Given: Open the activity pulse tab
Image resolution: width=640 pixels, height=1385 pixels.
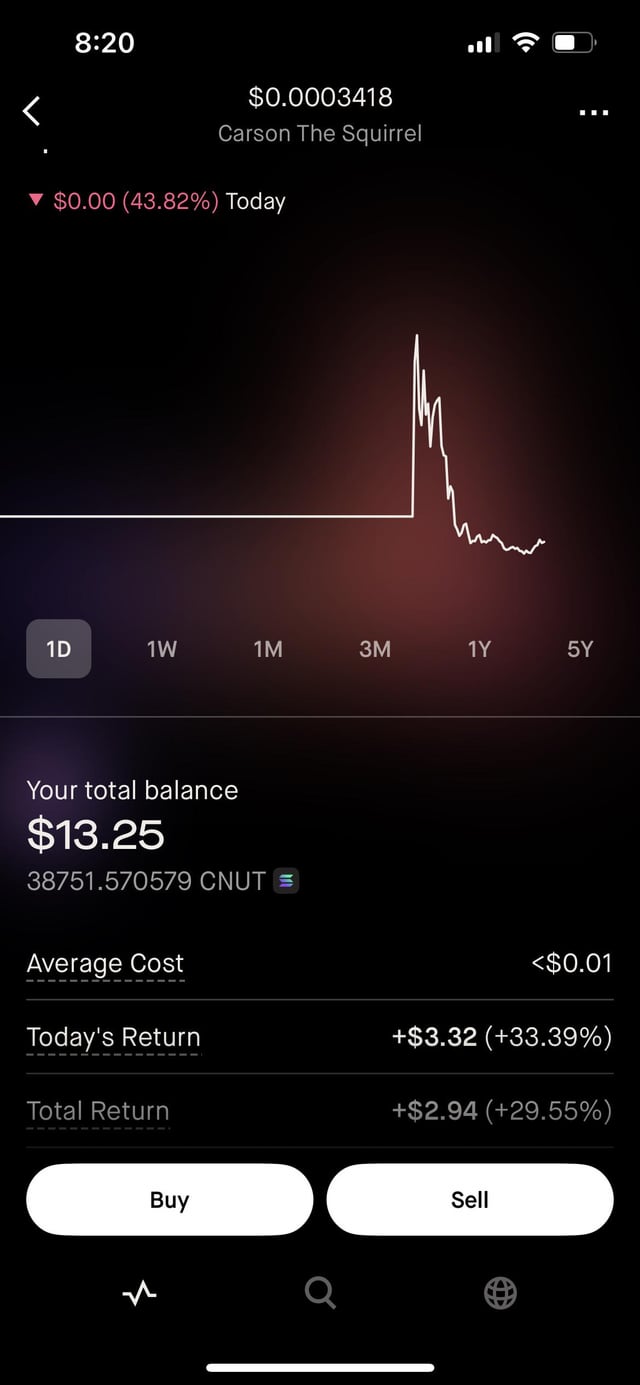Looking at the screenshot, I should 139,1294.
